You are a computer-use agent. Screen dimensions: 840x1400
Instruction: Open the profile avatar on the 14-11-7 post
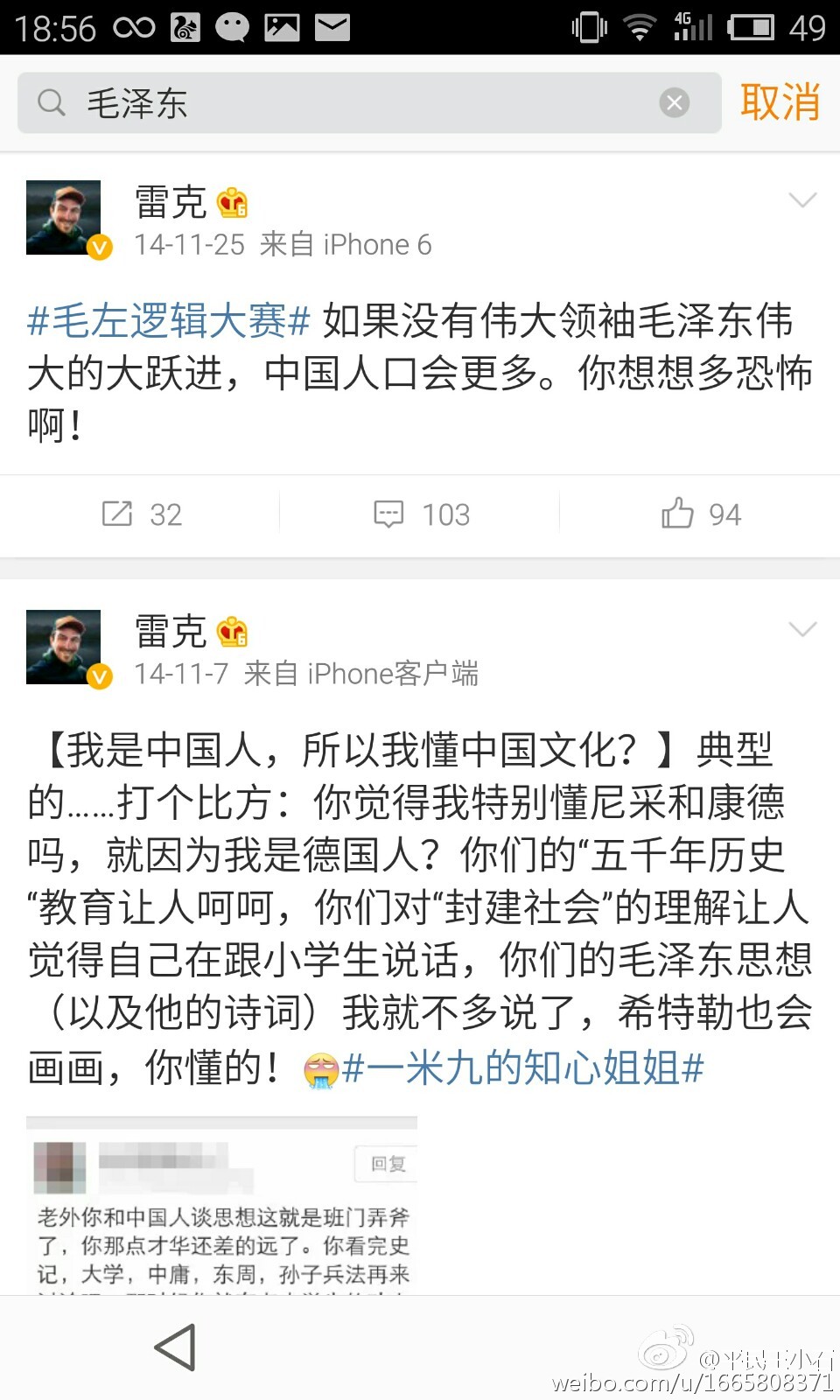click(x=64, y=647)
